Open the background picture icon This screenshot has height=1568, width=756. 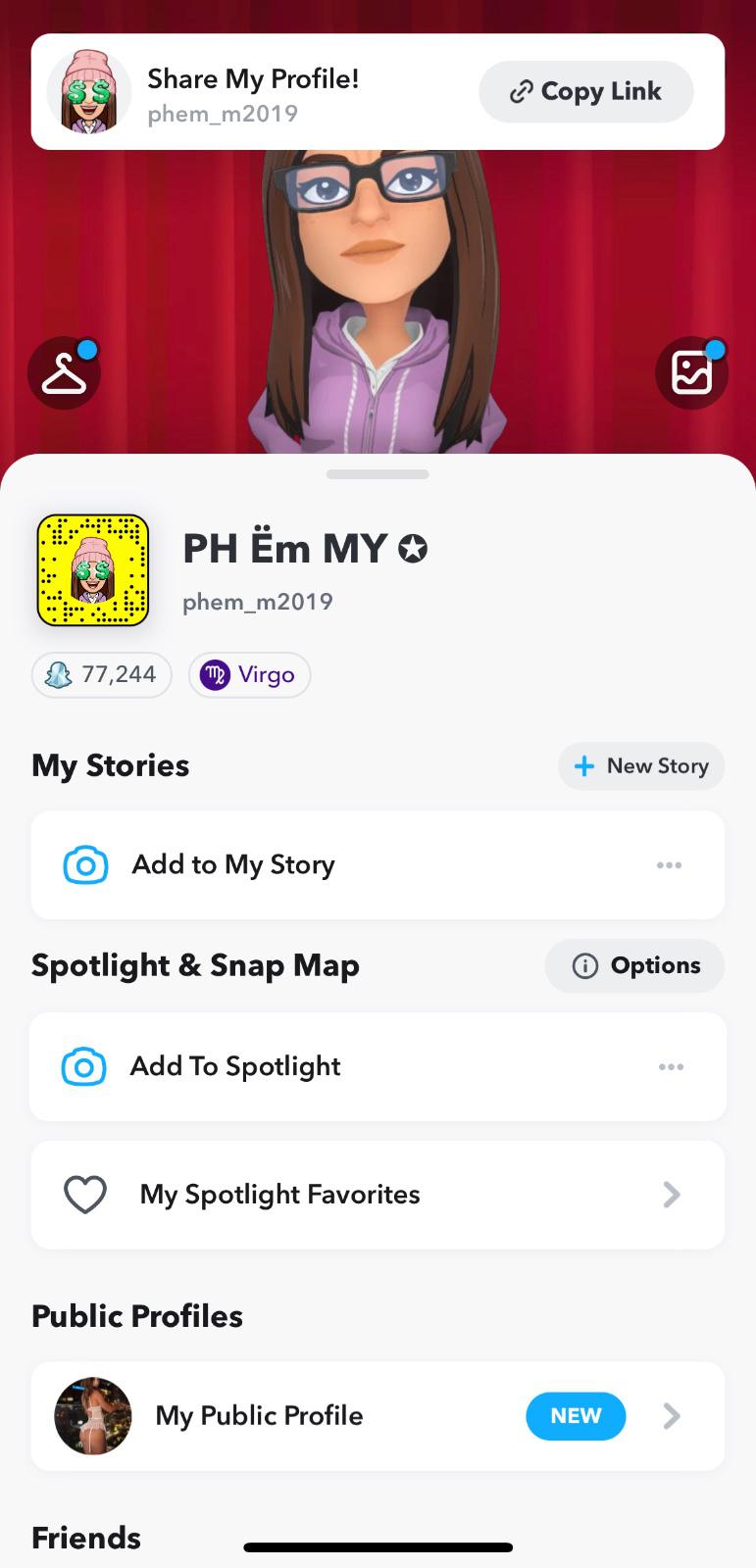pyautogui.click(x=691, y=373)
